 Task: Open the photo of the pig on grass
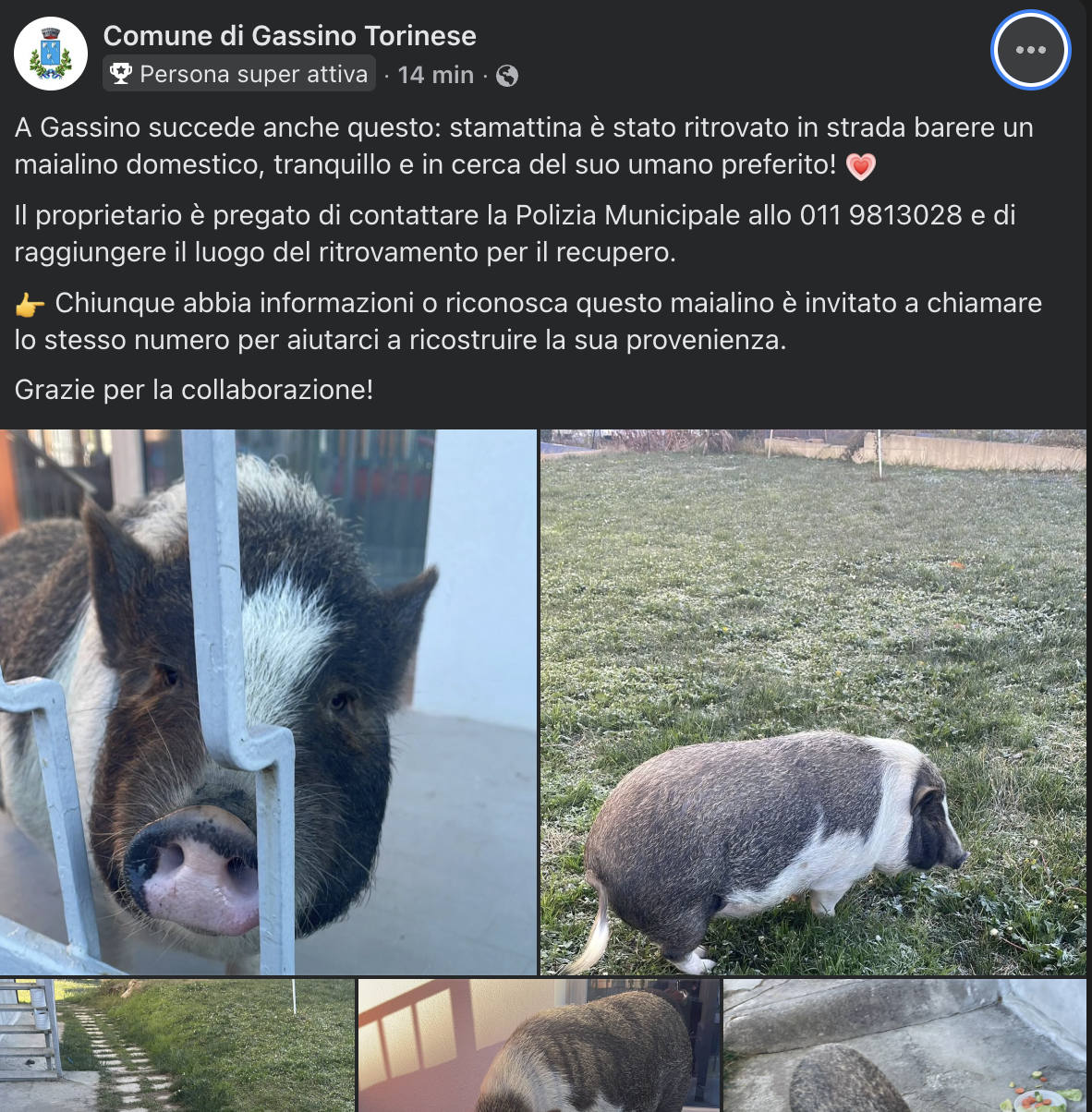(813, 702)
